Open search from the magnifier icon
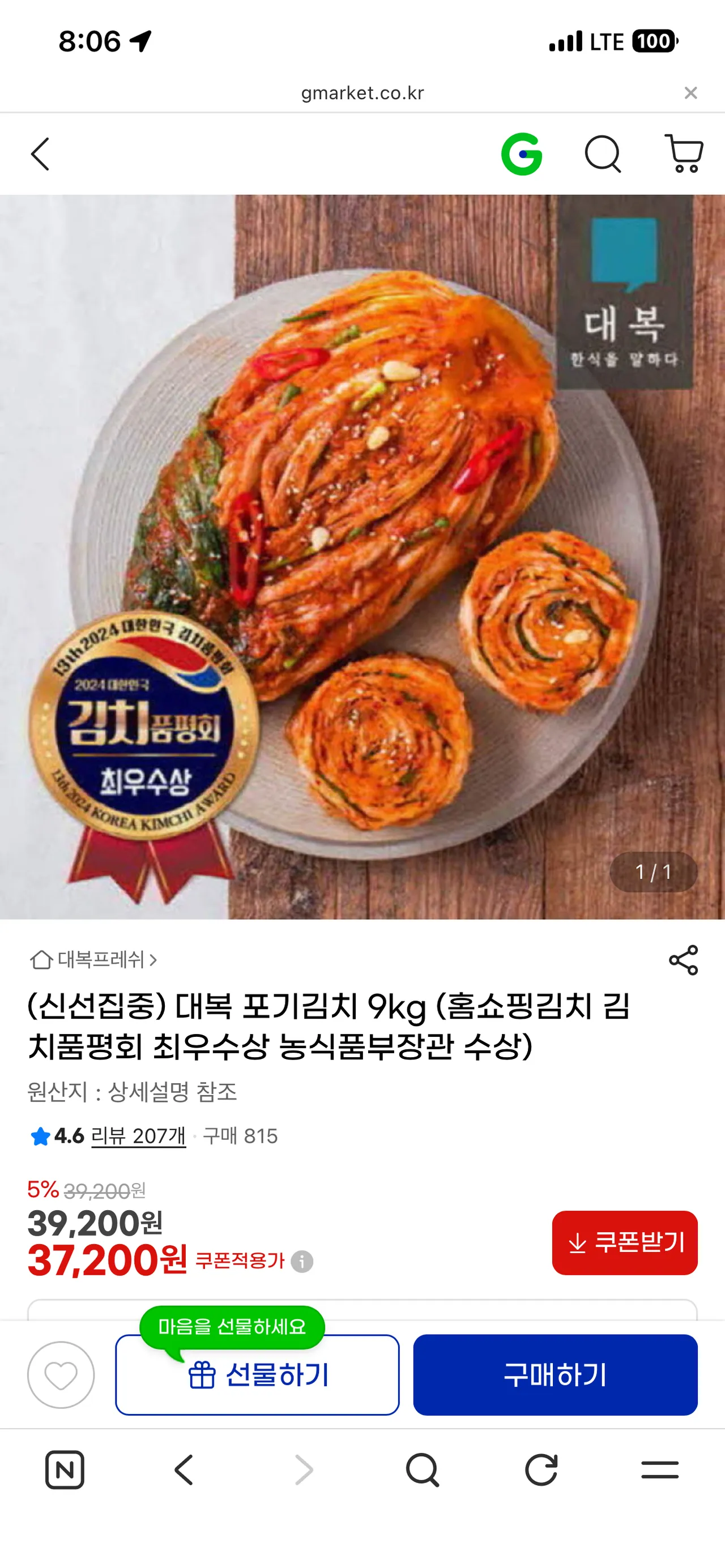The width and height of the screenshot is (725, 1568). 603,154
